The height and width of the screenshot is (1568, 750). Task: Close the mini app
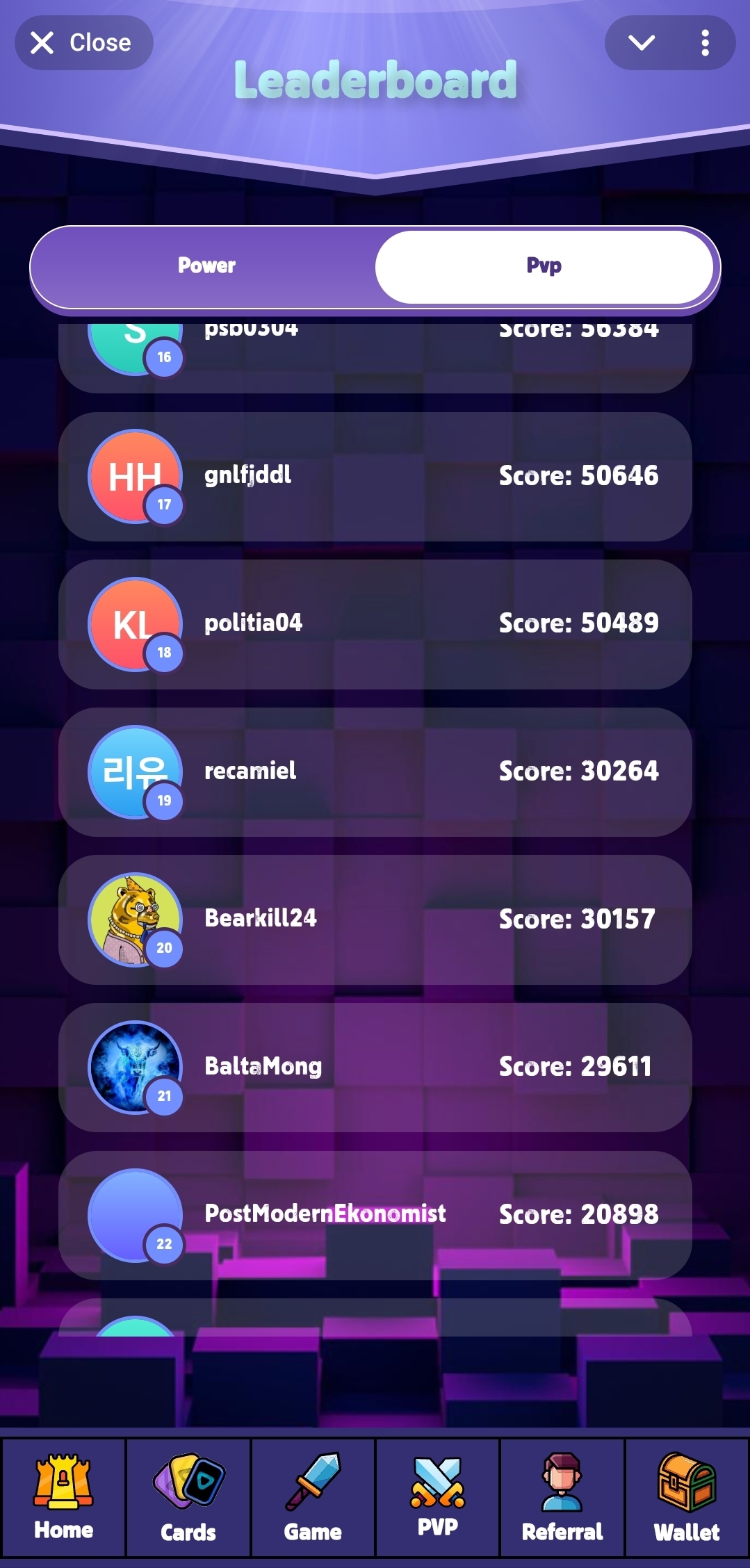pyautogui.click(x=83, y=43)
